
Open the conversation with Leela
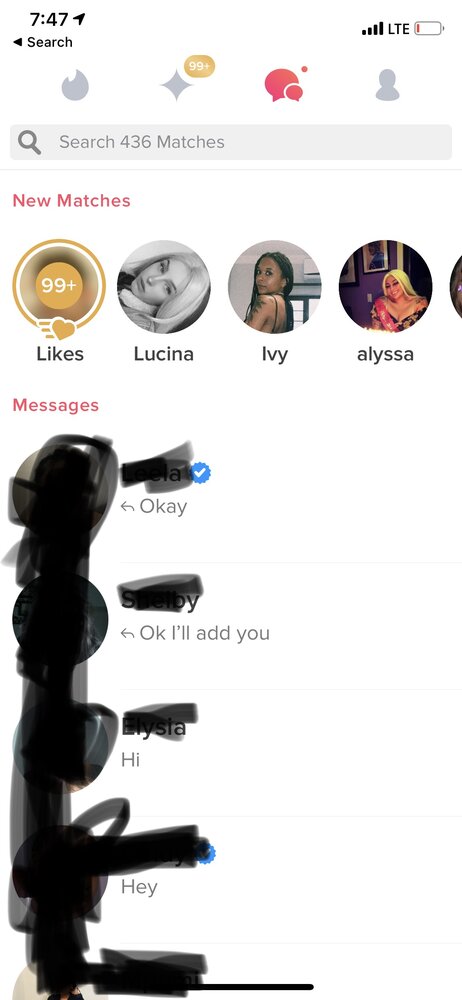(231, 492)
